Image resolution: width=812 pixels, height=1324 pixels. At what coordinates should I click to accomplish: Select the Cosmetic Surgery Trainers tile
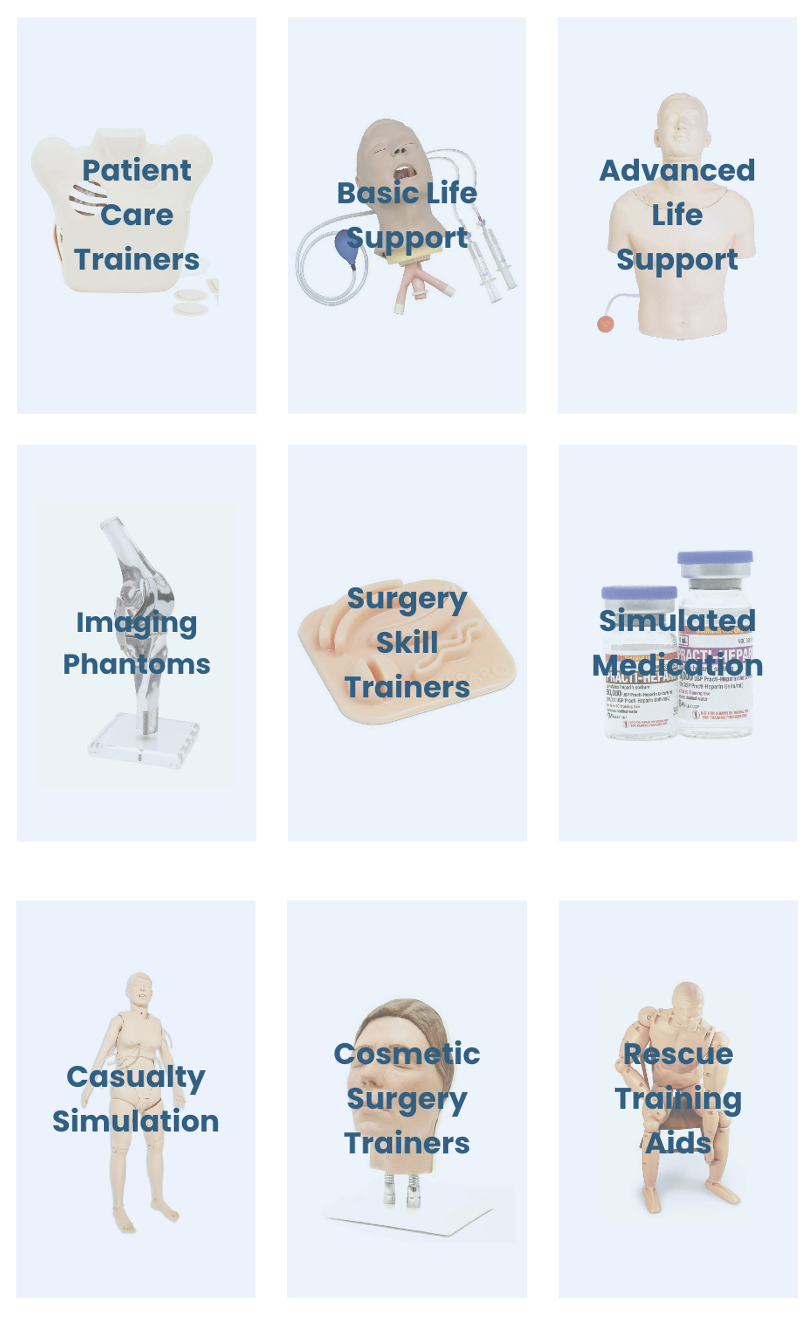click(407, 1099)
